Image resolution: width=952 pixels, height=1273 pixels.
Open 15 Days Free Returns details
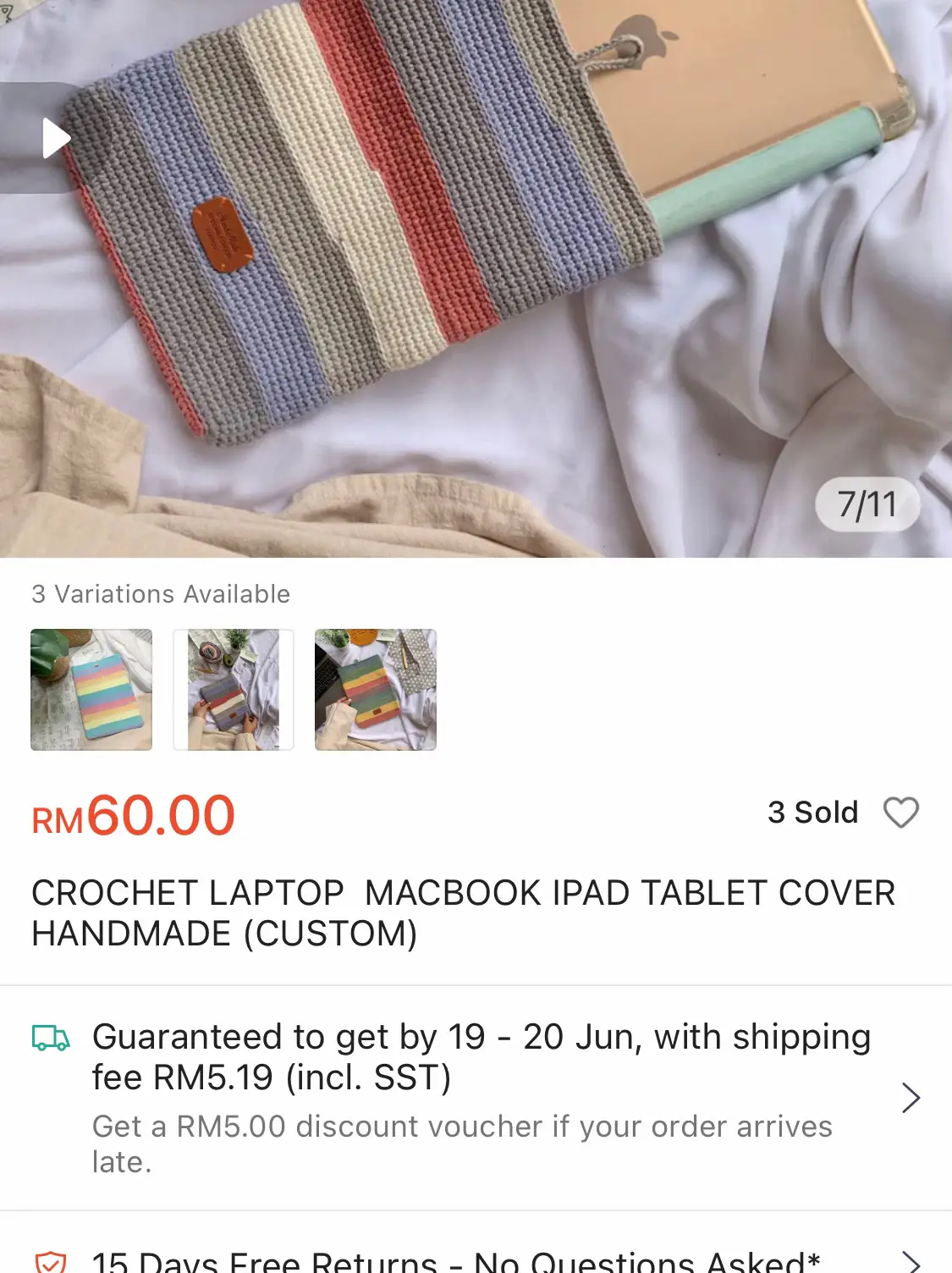point(910,1261)
